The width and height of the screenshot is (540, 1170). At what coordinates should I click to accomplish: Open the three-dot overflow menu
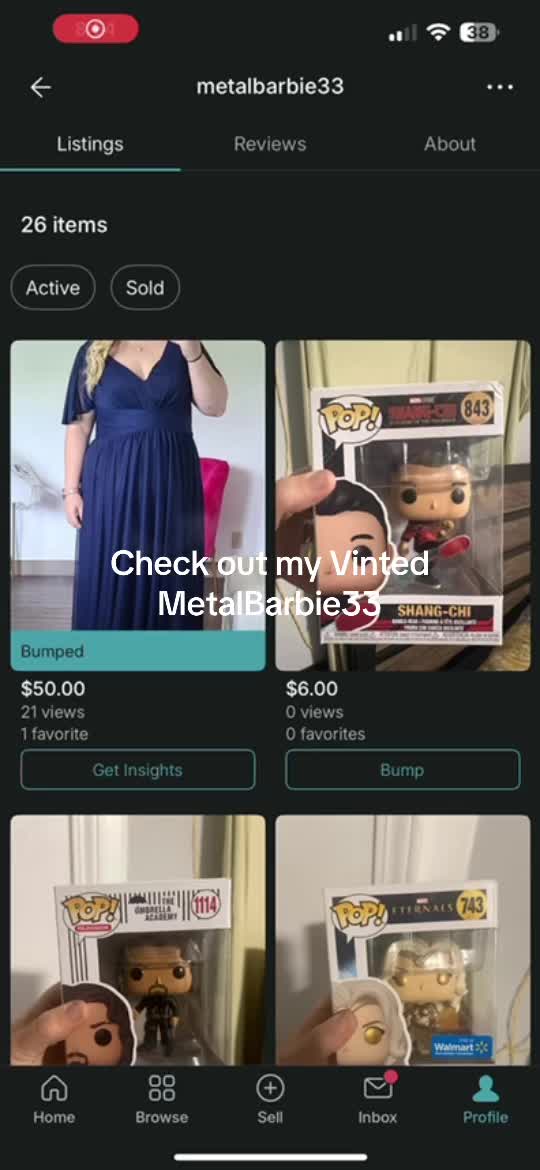[x=500, y=87]
